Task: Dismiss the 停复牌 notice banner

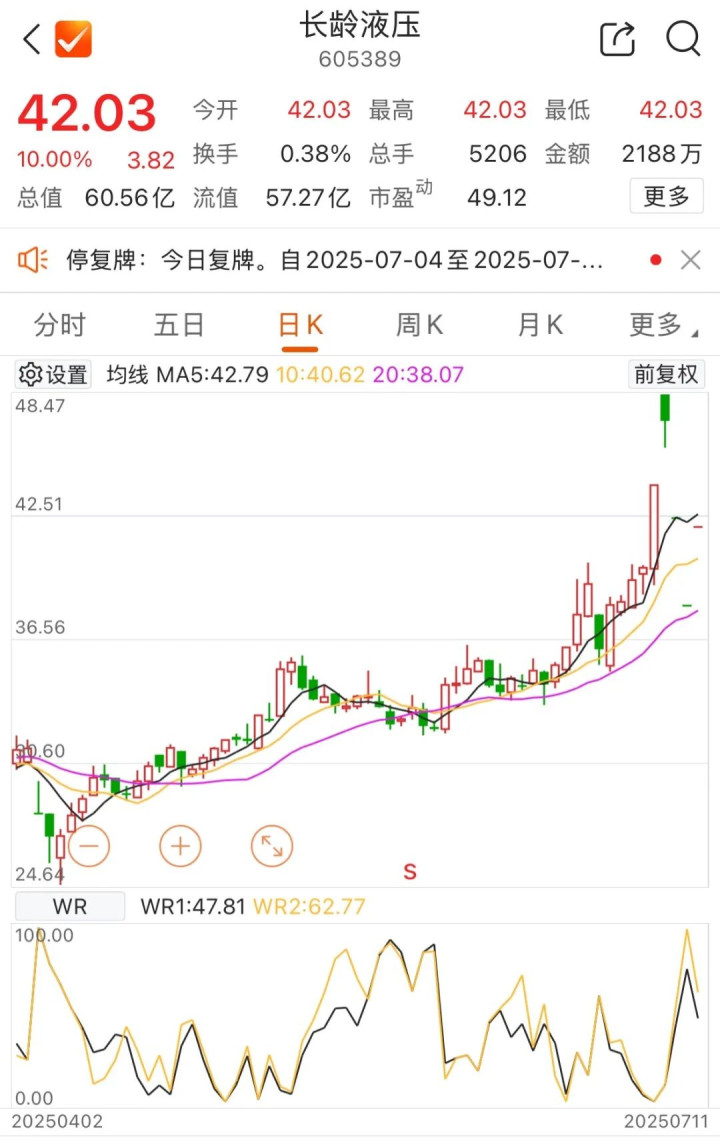Action: coord(690,261)
